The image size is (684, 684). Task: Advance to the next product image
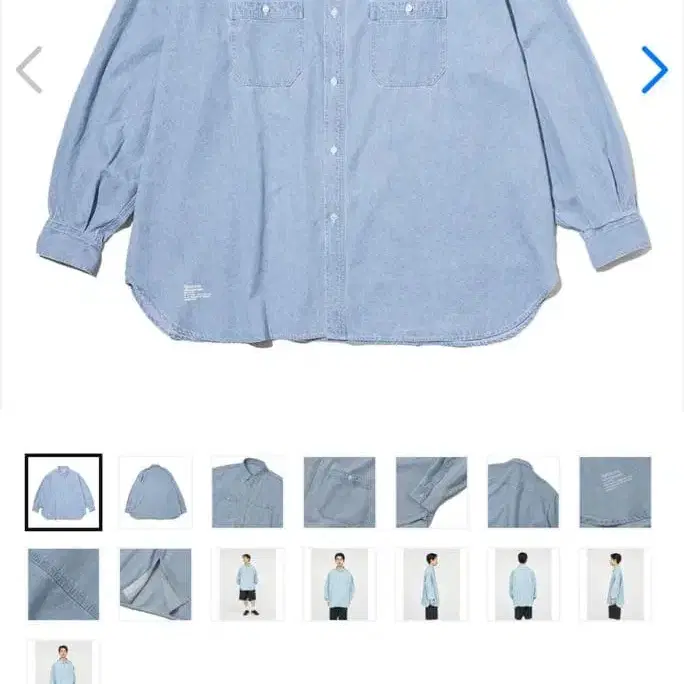click(x=654, y=70)
